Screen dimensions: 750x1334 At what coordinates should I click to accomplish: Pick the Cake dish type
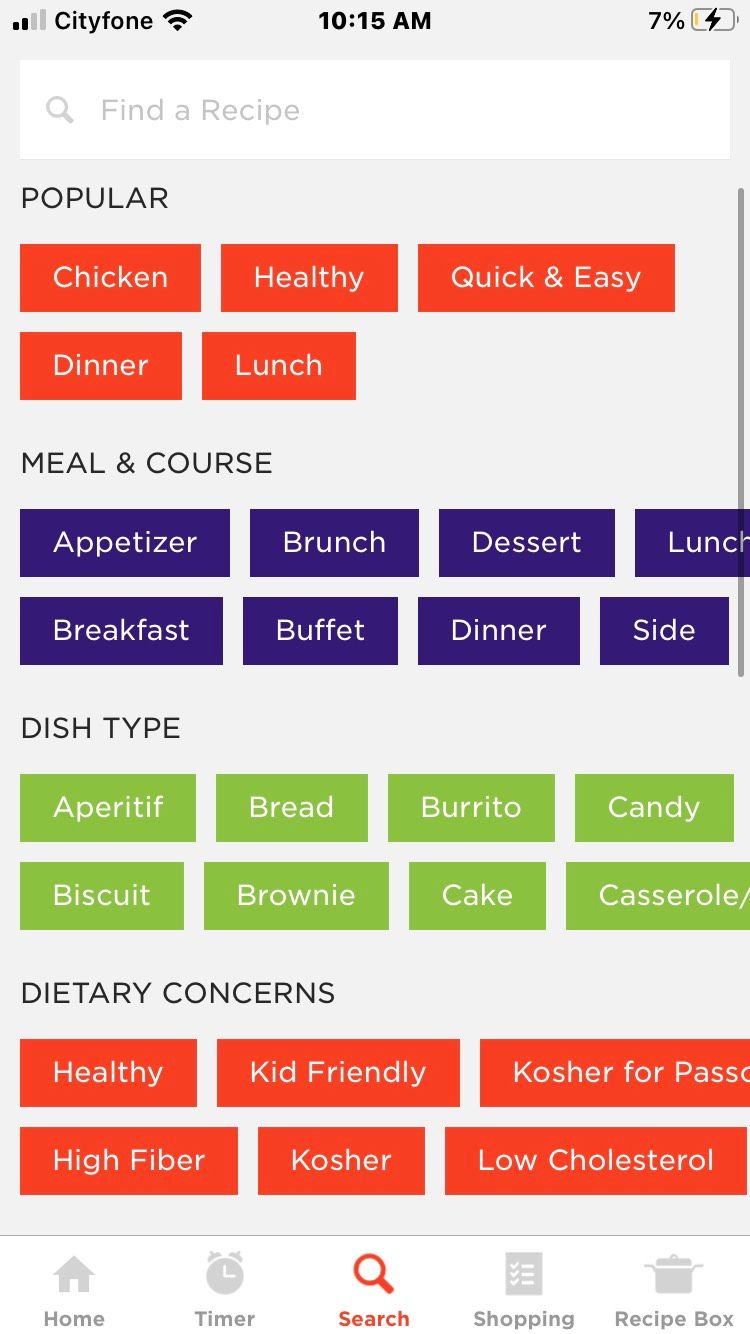coord(477,896)
